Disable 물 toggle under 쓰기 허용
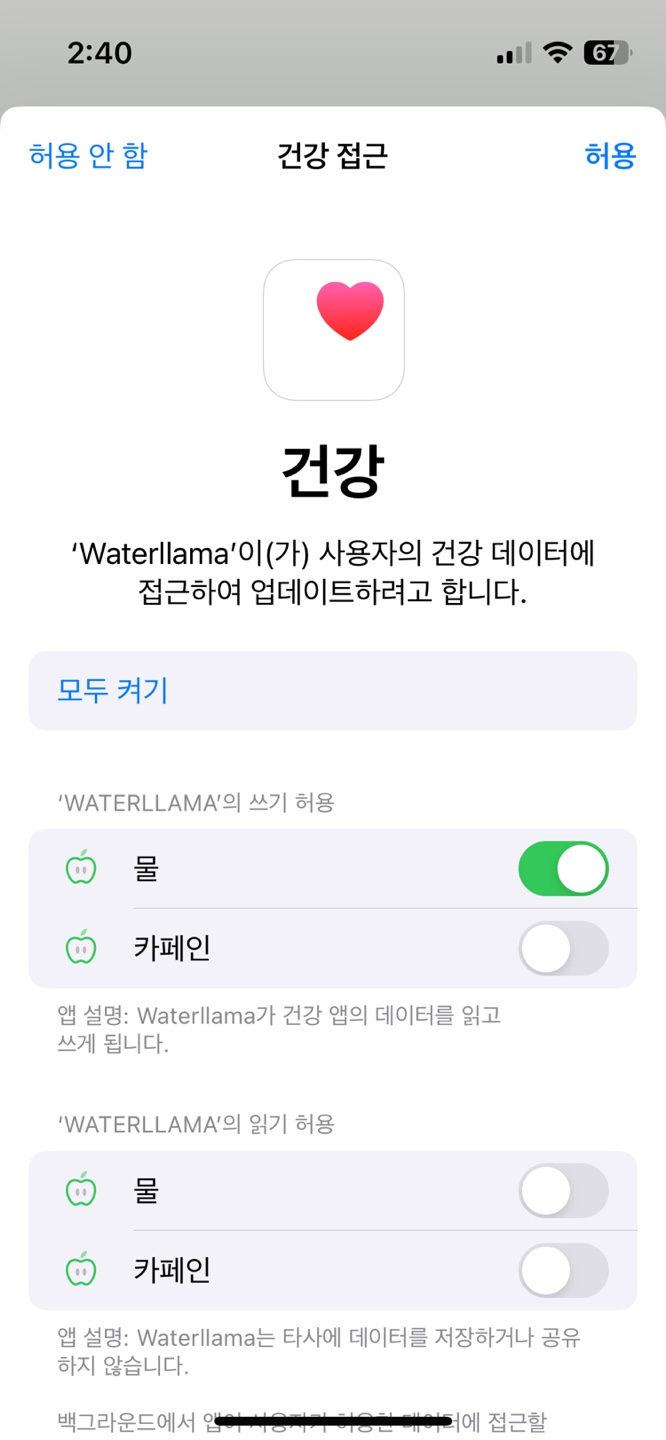This screenshot has width=666, height=1440. [563, 869]
